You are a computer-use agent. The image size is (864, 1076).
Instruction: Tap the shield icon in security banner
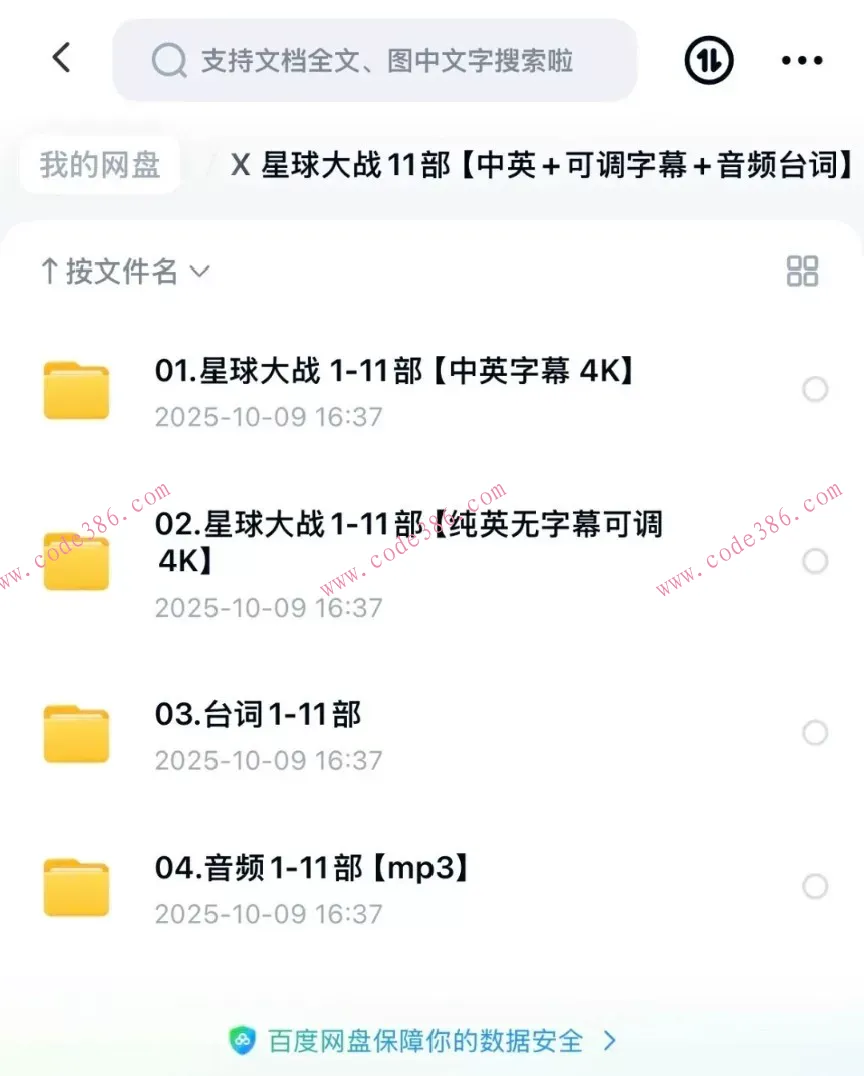(x=240, y=1041)
